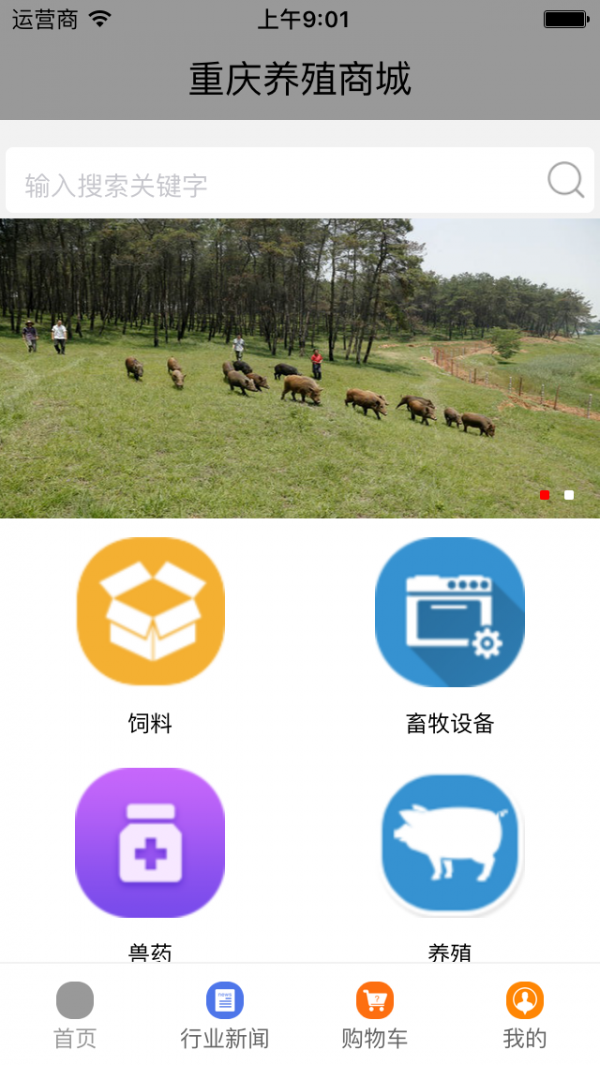
Task: Tap the search keyword input field
Action: [270, 184]
